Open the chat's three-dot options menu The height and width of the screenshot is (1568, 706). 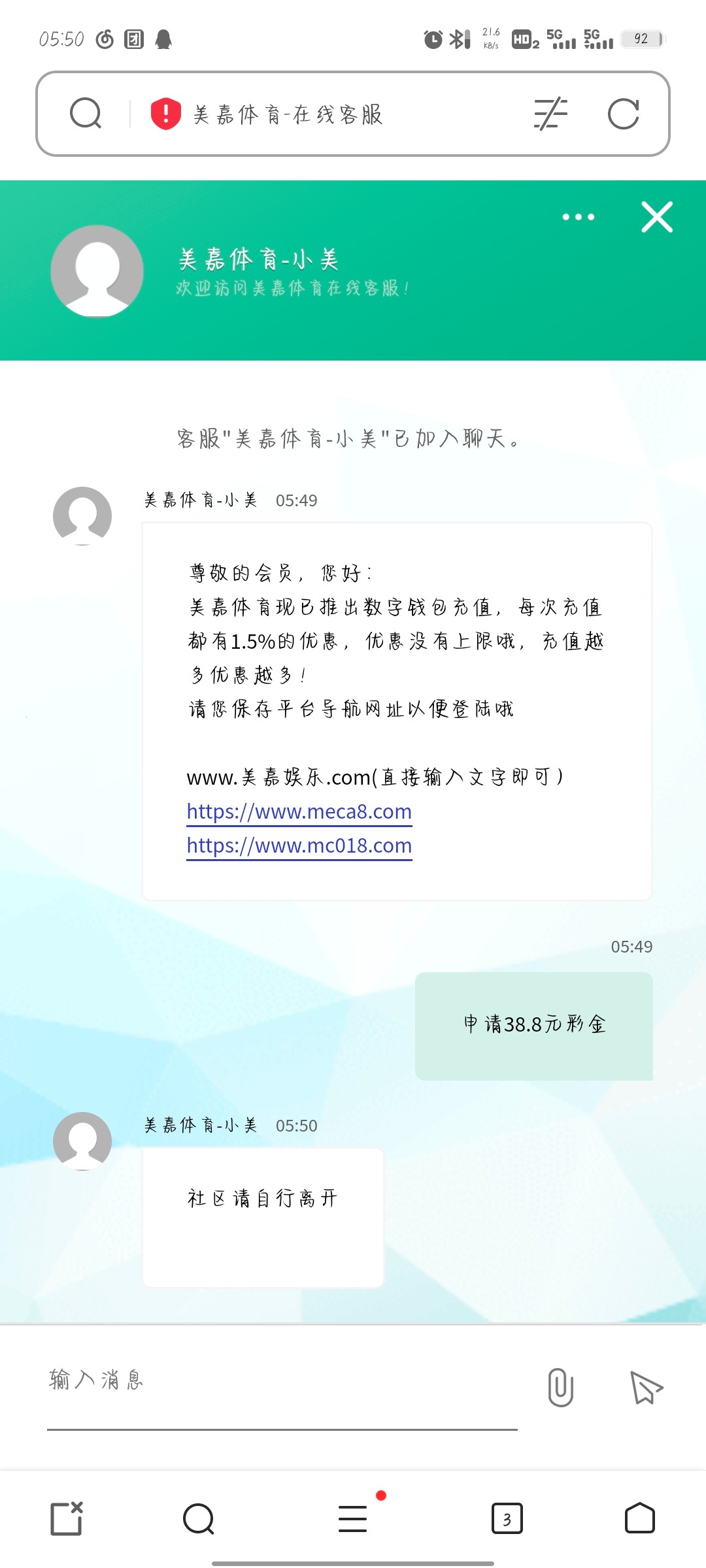coord(579,217)
